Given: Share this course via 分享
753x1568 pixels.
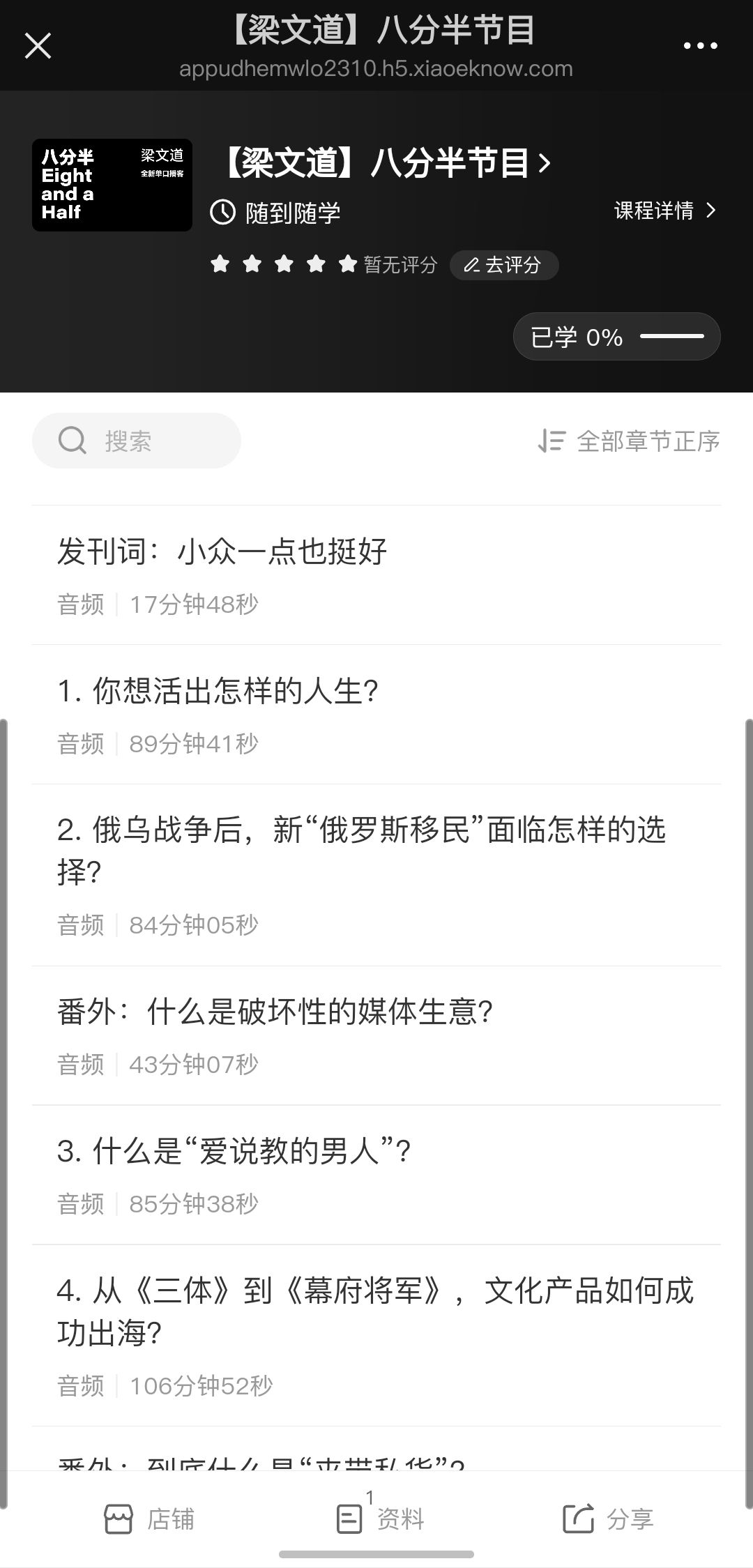Looking at the screenshot, I should coord(608,1519).
